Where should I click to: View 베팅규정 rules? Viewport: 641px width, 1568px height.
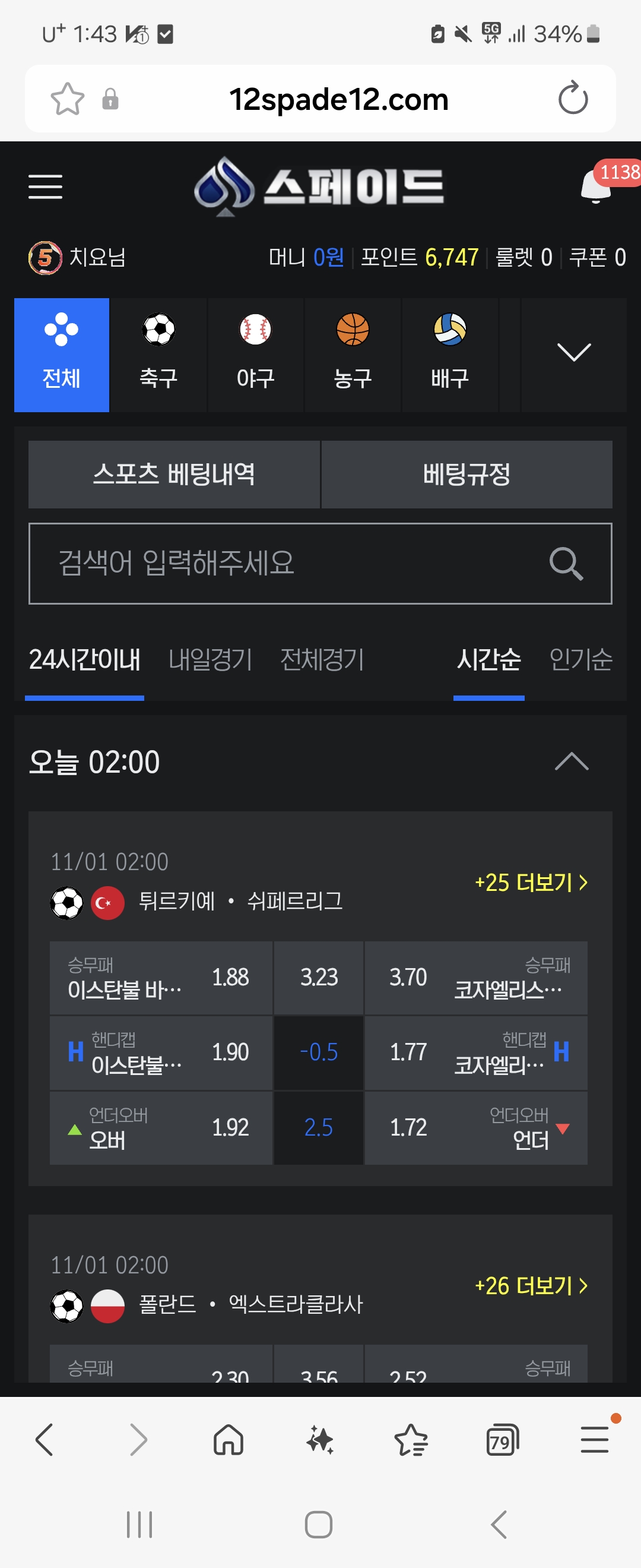pos(467,474)
